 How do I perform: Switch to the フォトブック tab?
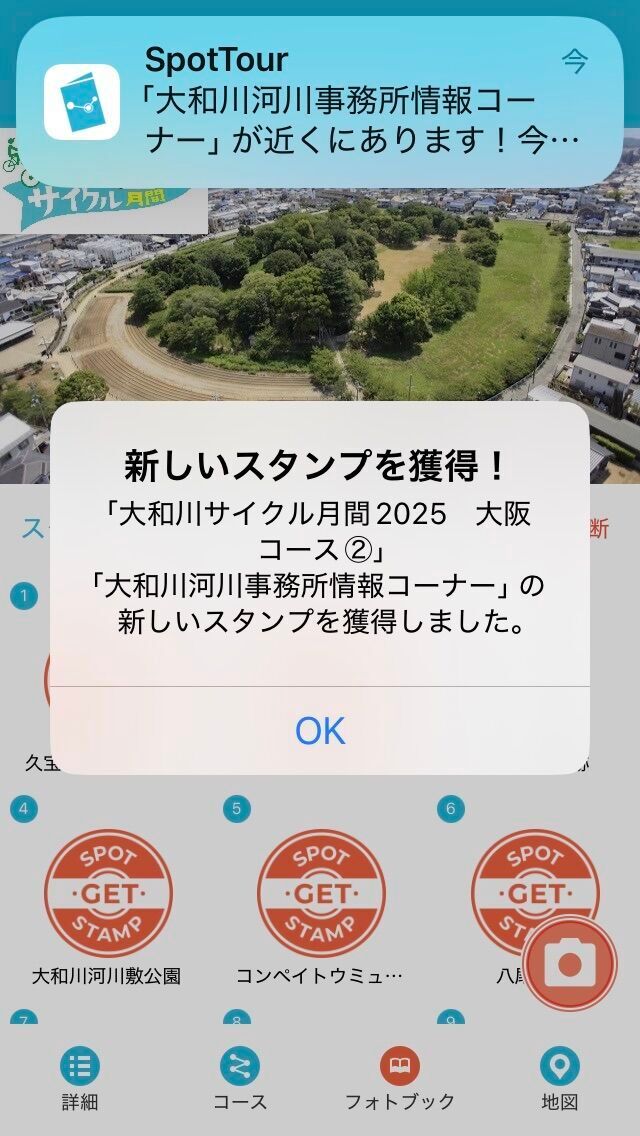pos(400,1078)
